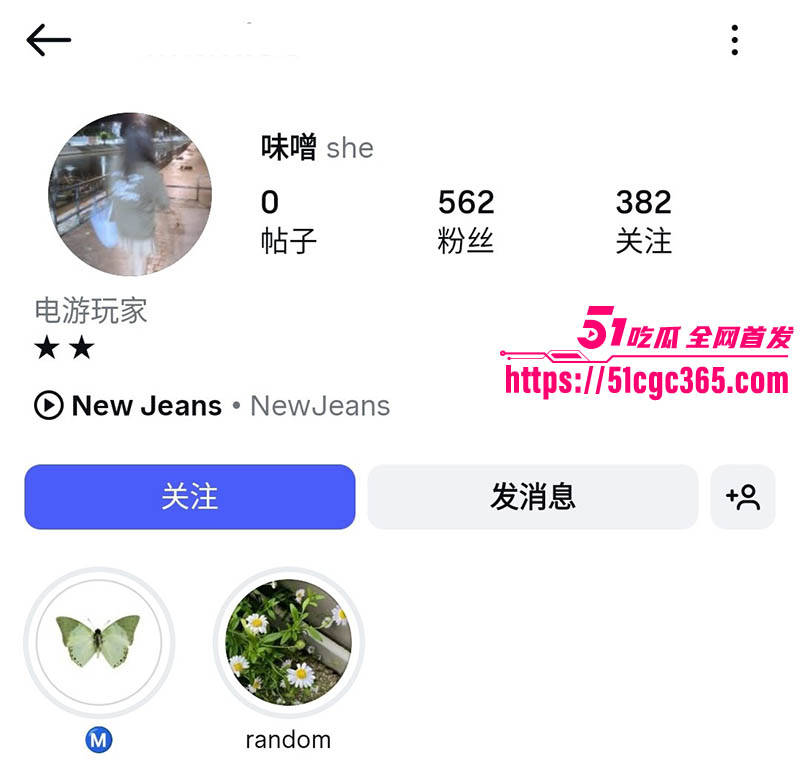Open the three-dot overflow menu
Image resolution: width=800 pixels, height=771 pixels.
pyautogui.click(x=735, y=40)
